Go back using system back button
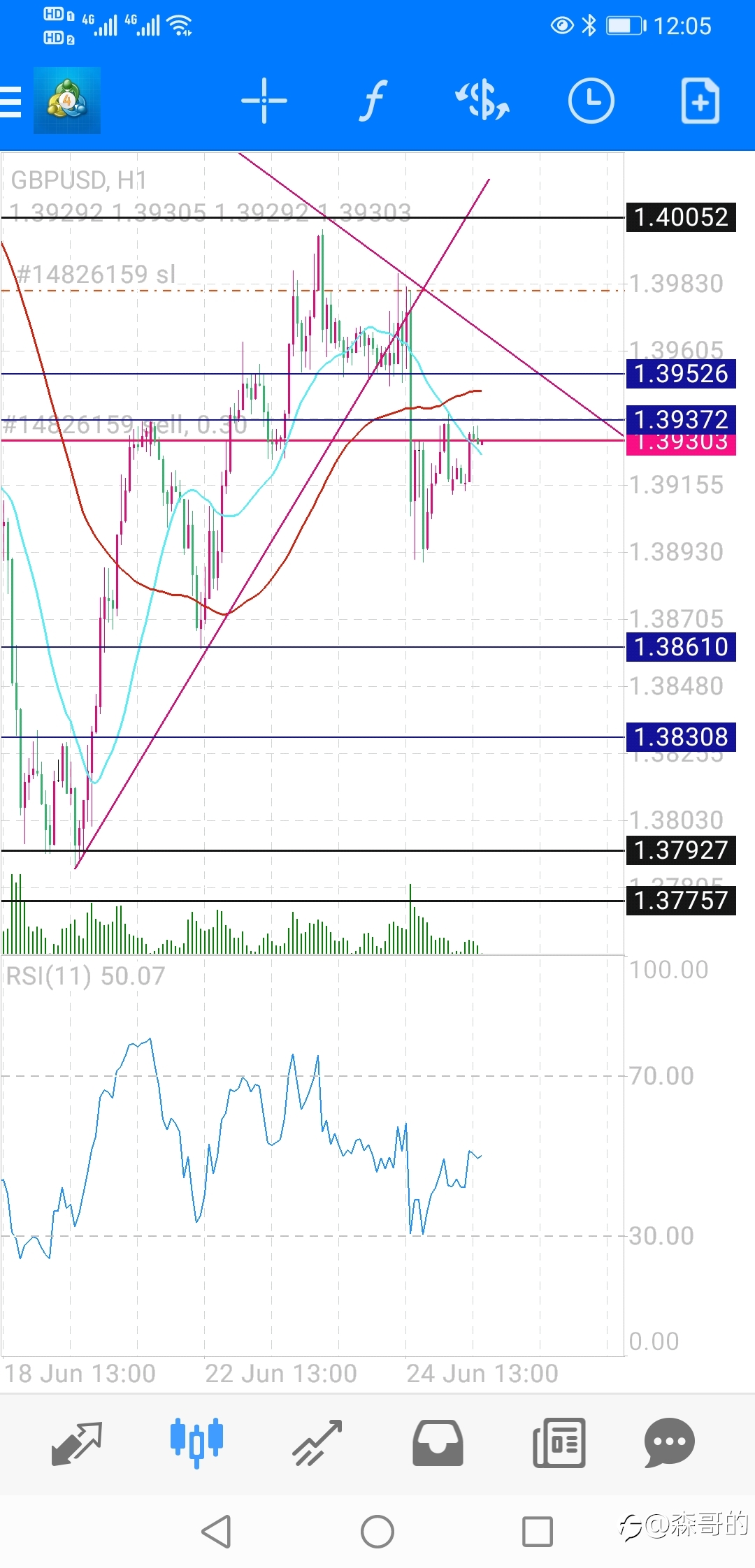This screenshot has height=1568, width=755. (216, 1532)
